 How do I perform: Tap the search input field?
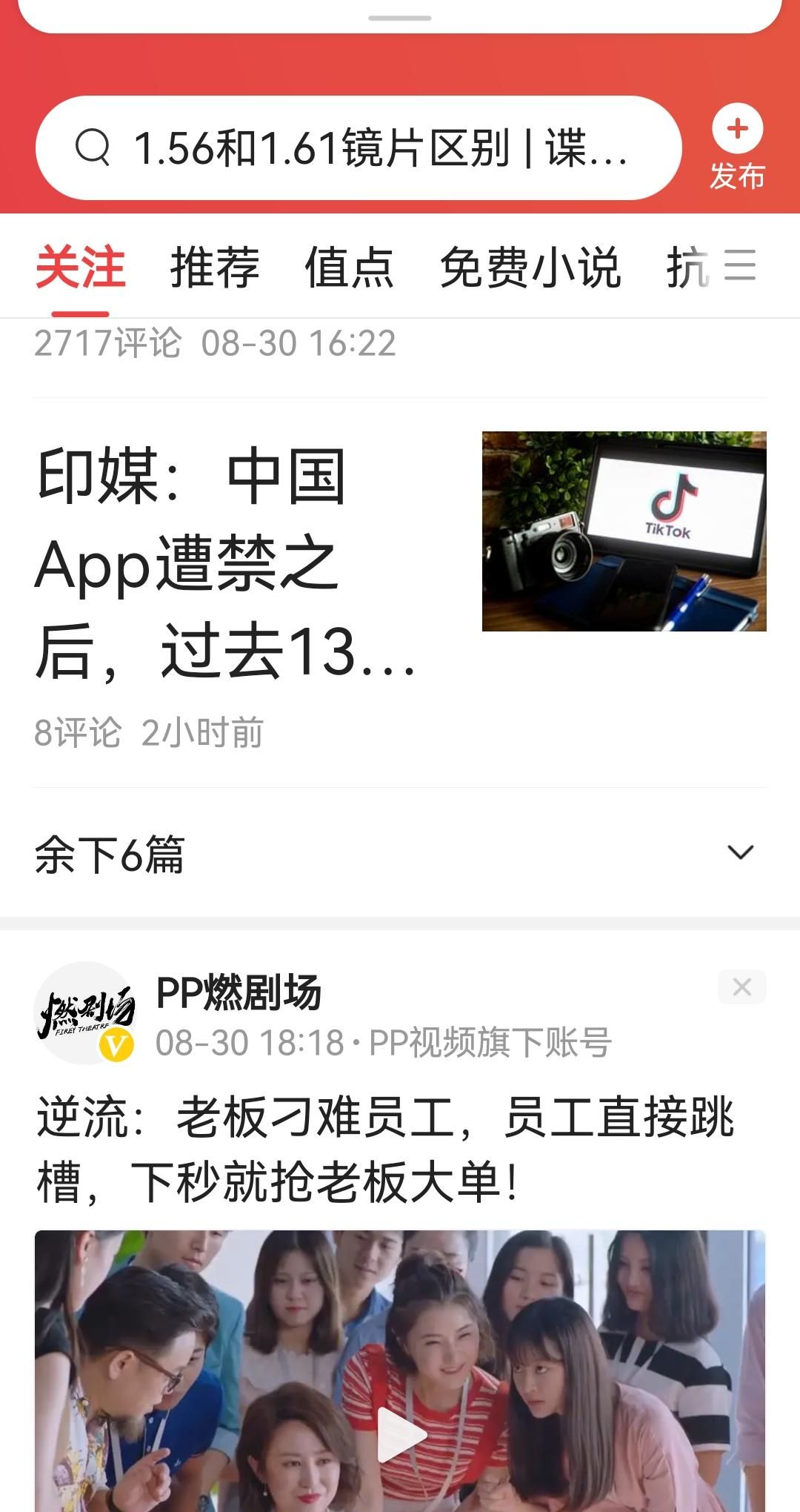click(x=370, y=147)
